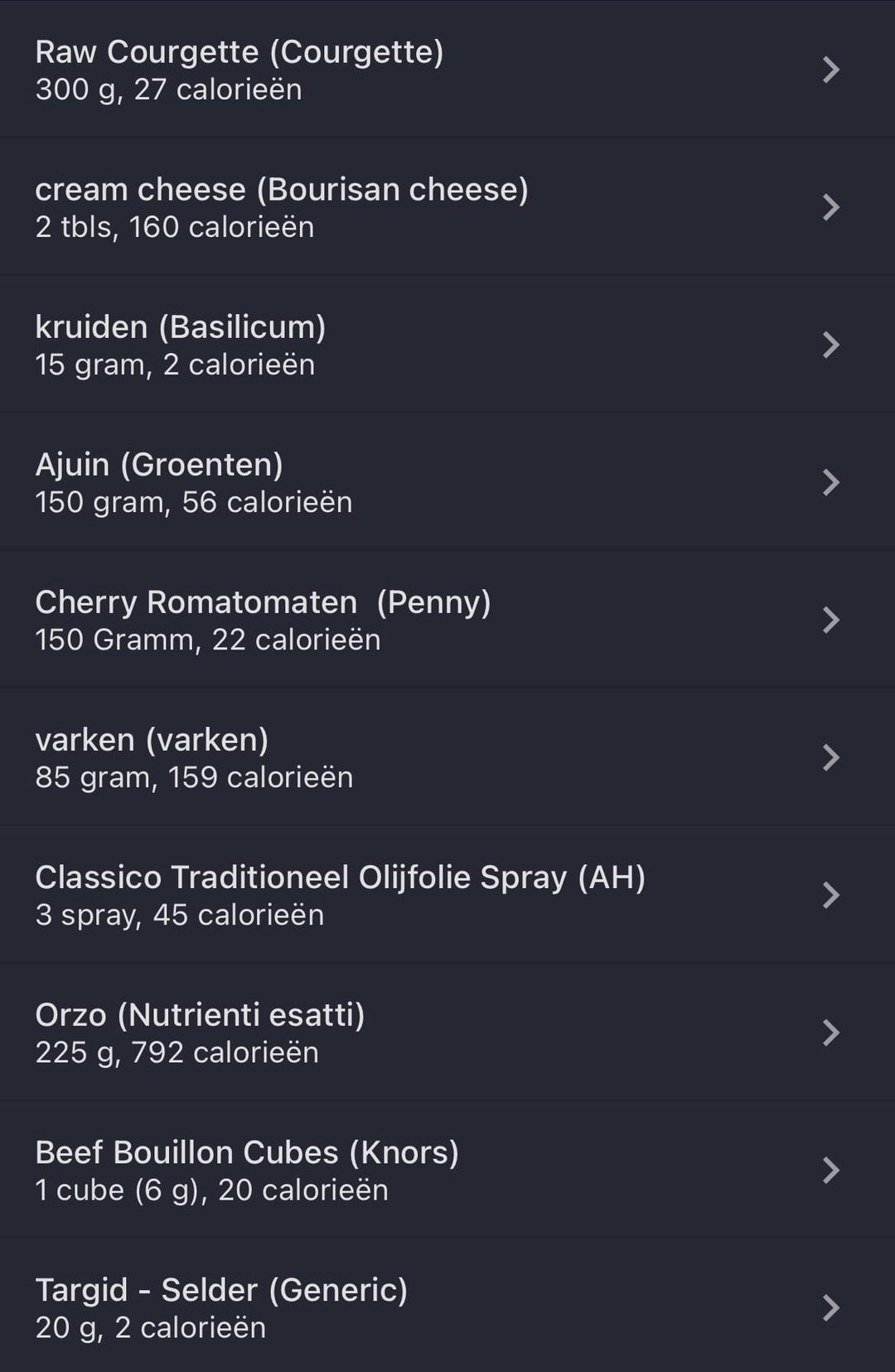Open the Orzo (Nutrienti esatti) entry
895x1372 pixels.
point(447,1032)
